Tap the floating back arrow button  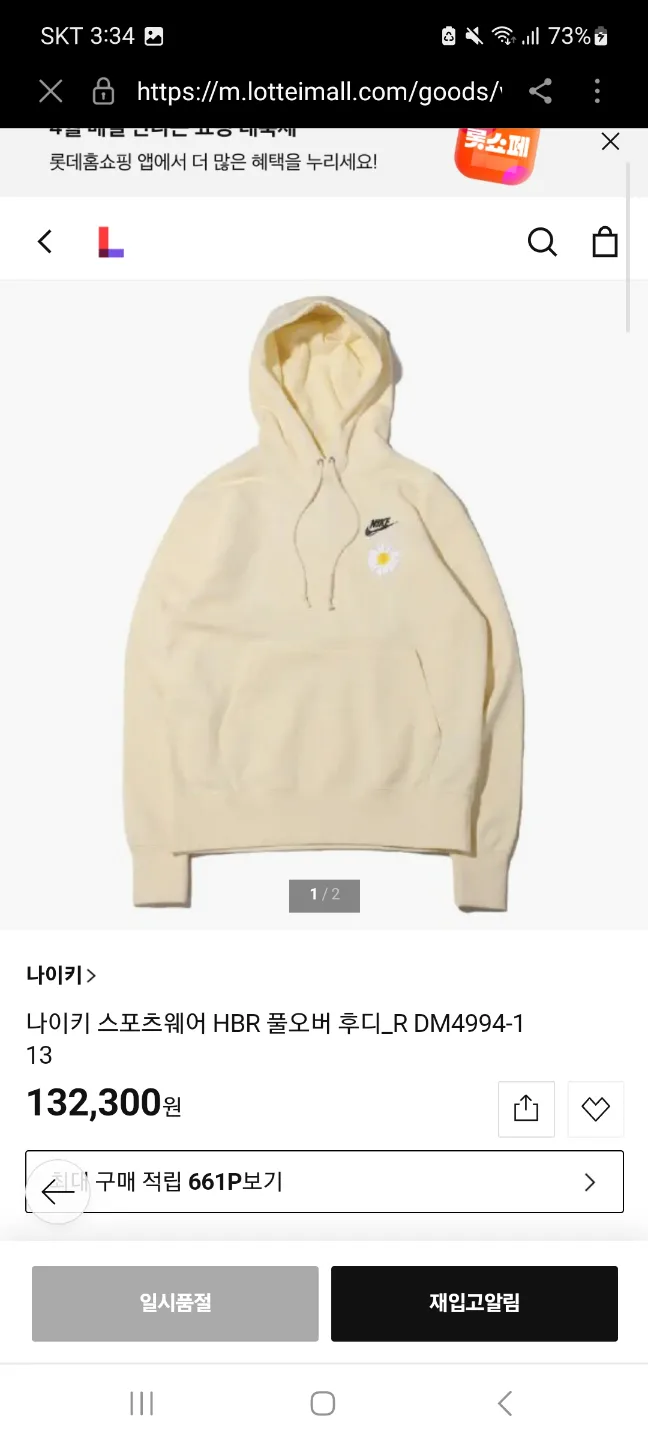pos(58,1191)
